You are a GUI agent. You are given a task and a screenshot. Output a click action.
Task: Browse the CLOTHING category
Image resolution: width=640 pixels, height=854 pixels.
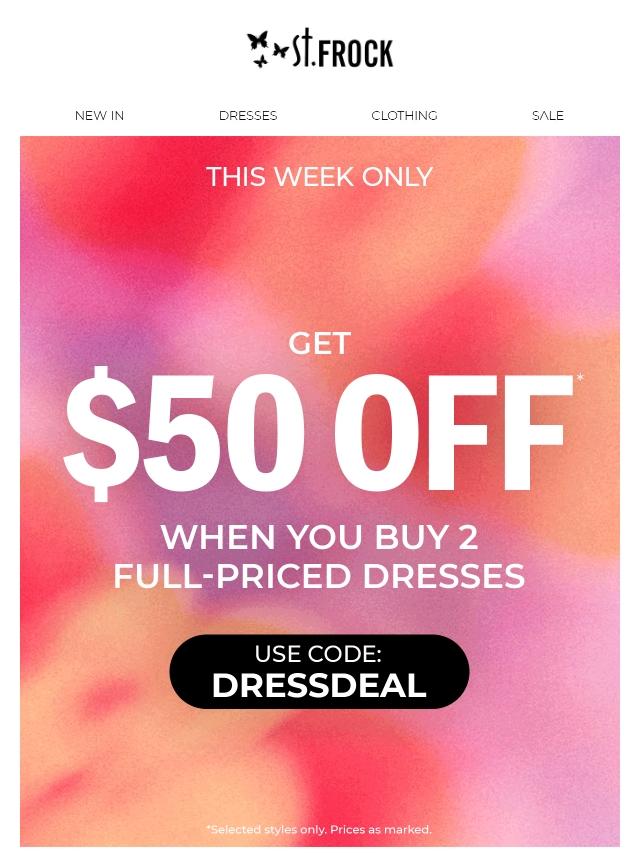404,115
